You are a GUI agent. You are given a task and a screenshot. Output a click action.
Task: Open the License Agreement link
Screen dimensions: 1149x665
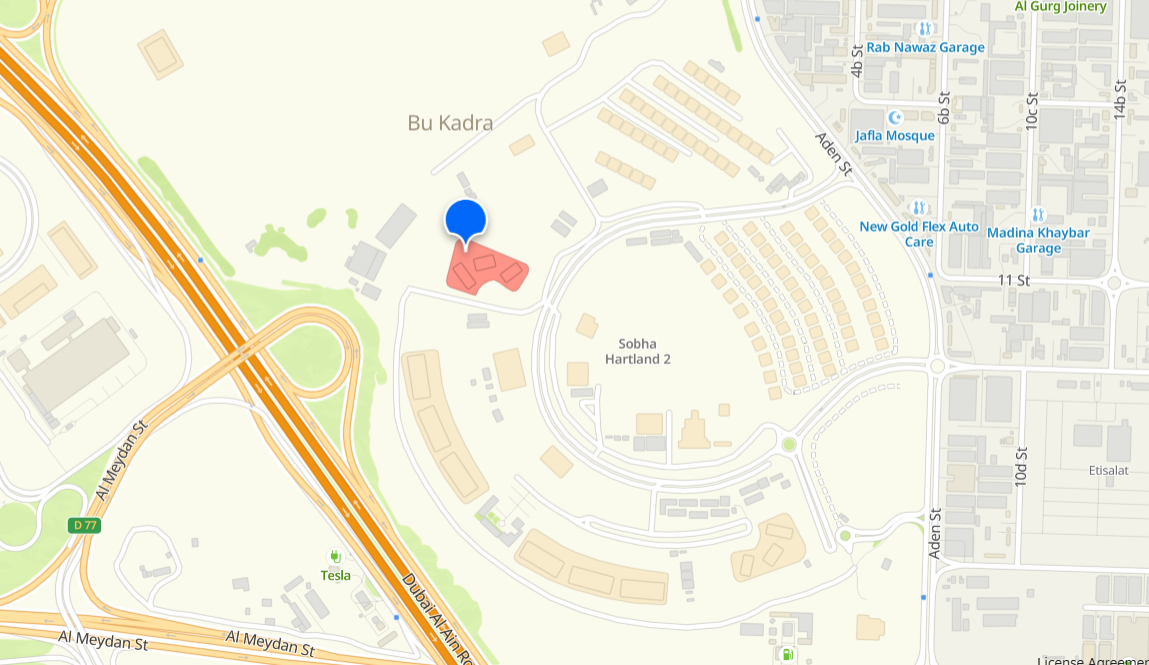click(1092, 661)
